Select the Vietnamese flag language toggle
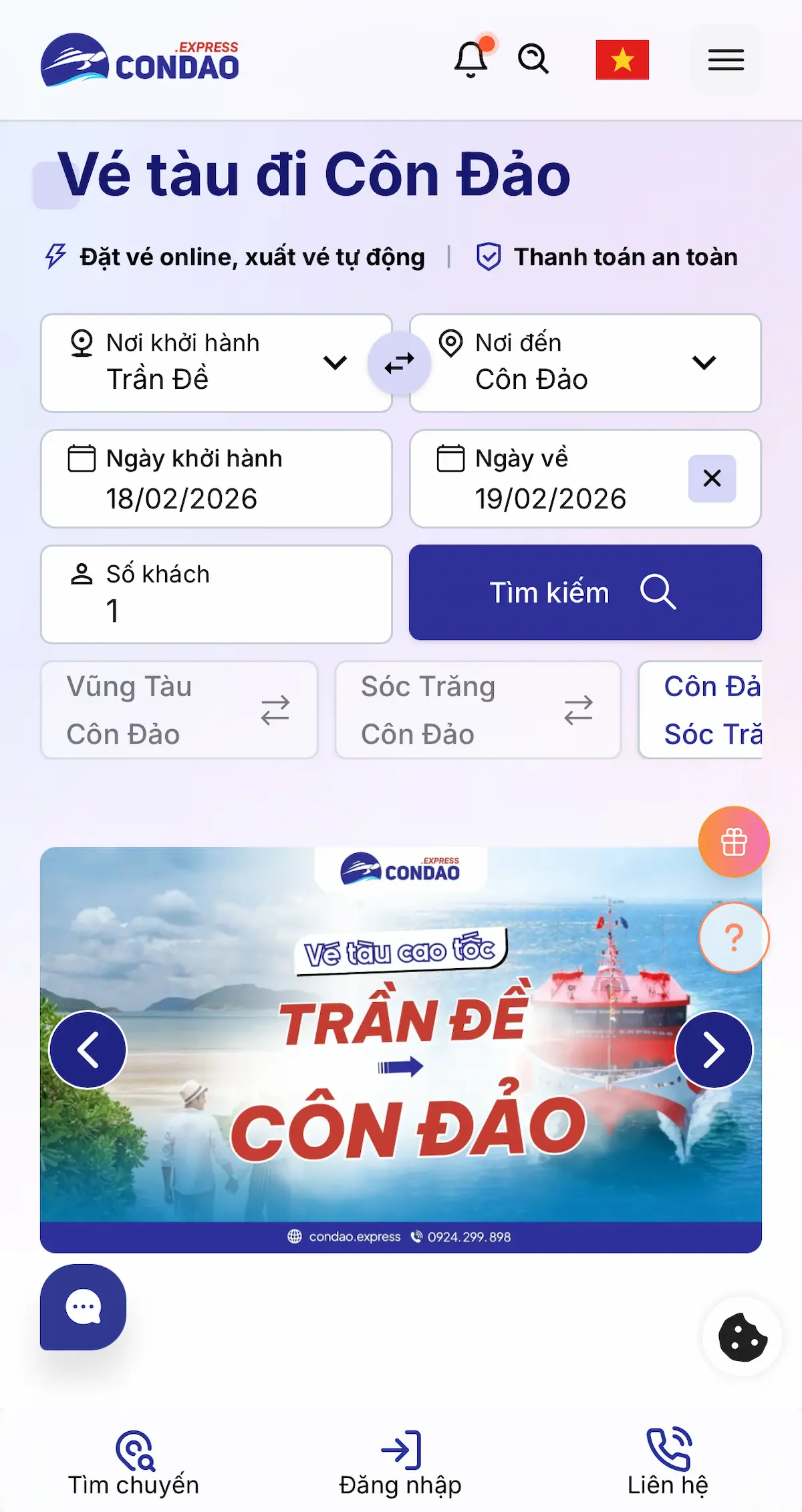 (623, 59)
